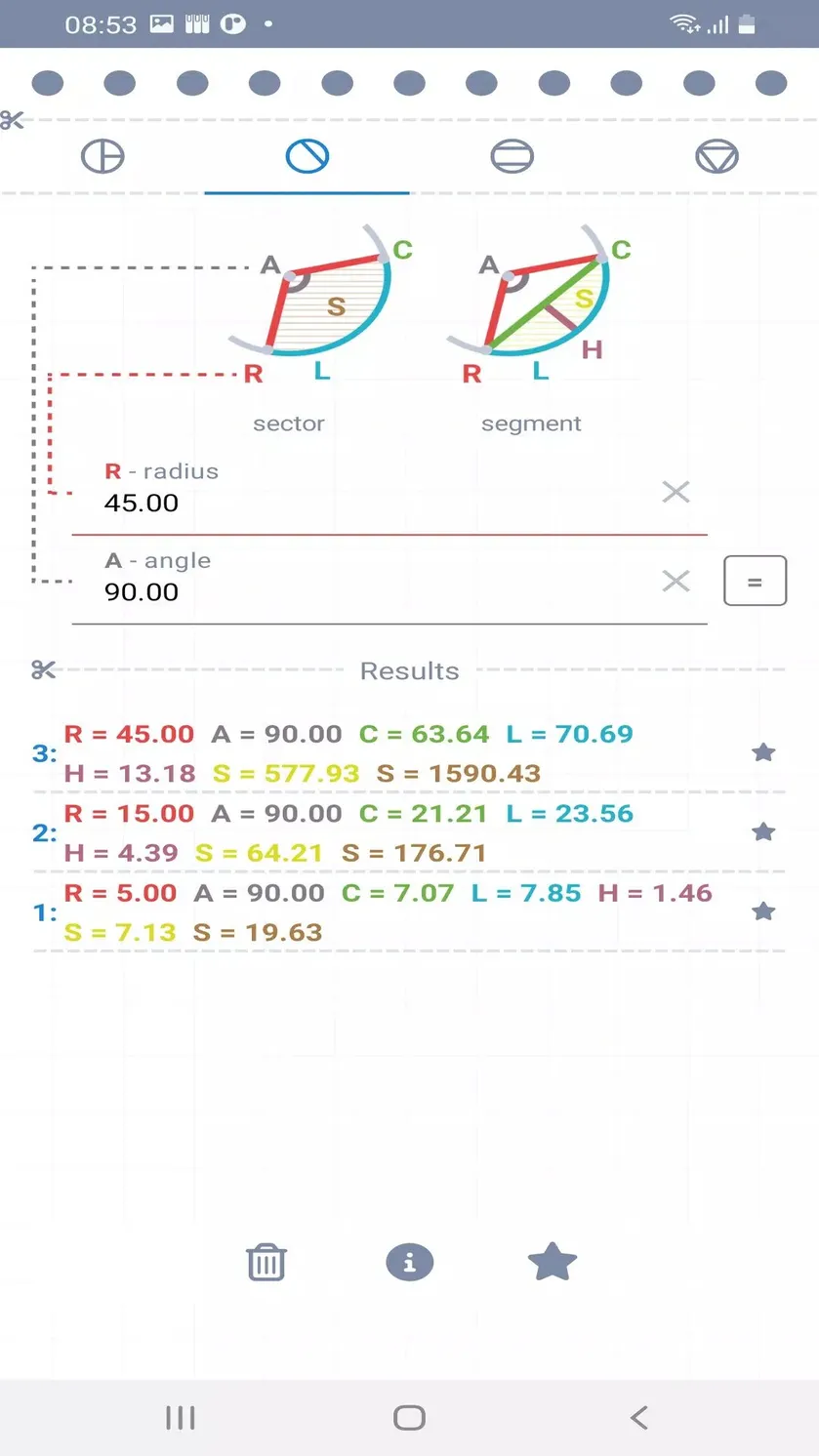
Task: Switch to the circle quadrant tab
Action: tap(102, 156)
